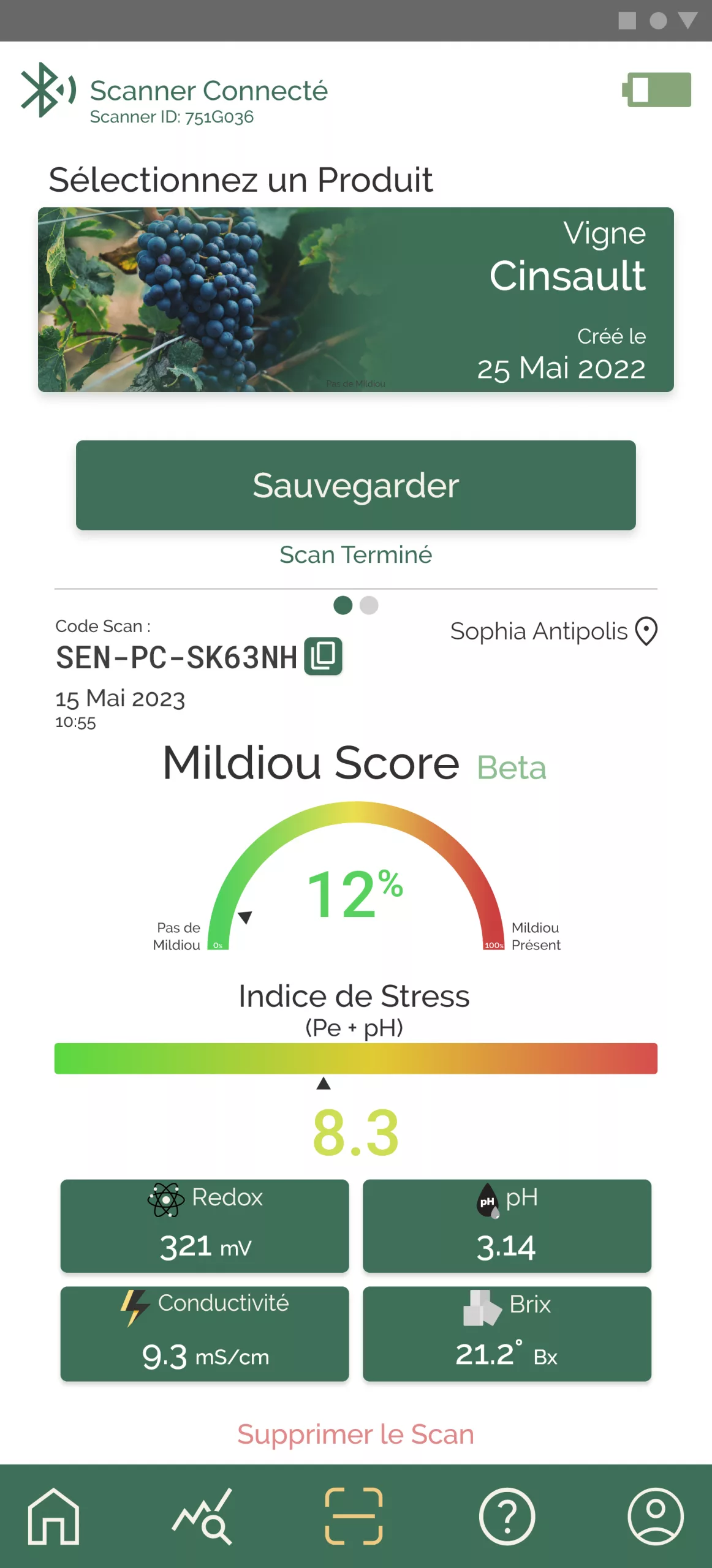712x1568 pixels.
Task: Open the help question mark tab
Action: click(507, 1516)
